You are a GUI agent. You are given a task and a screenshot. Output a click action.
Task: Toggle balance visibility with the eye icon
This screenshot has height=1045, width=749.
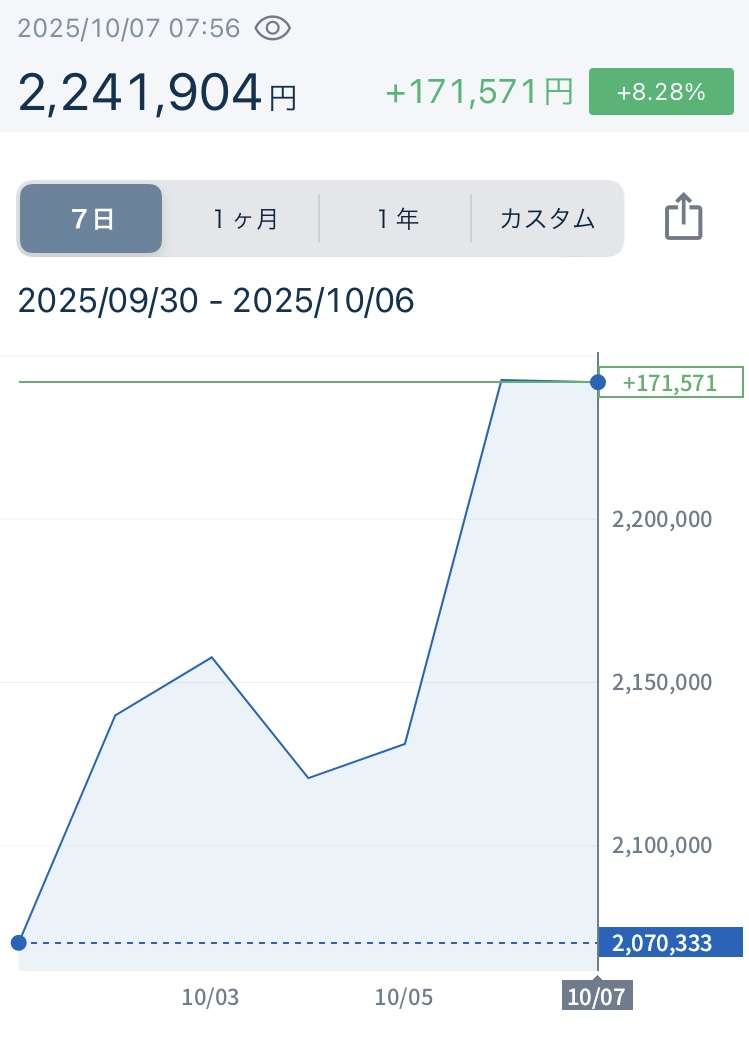coord(273,28)
